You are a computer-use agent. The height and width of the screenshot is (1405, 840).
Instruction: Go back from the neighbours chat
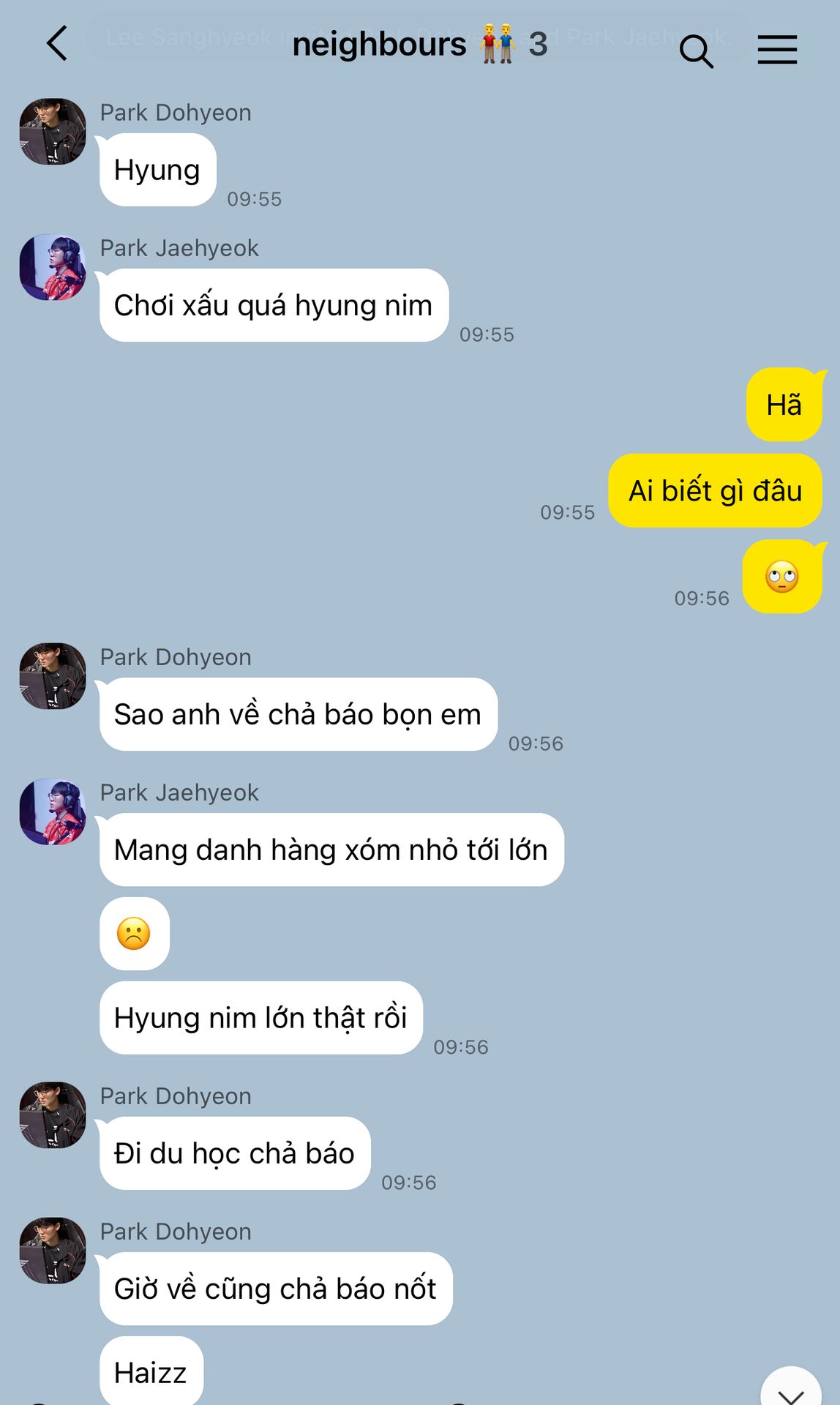pyautogui.click(x=57, y=44)
